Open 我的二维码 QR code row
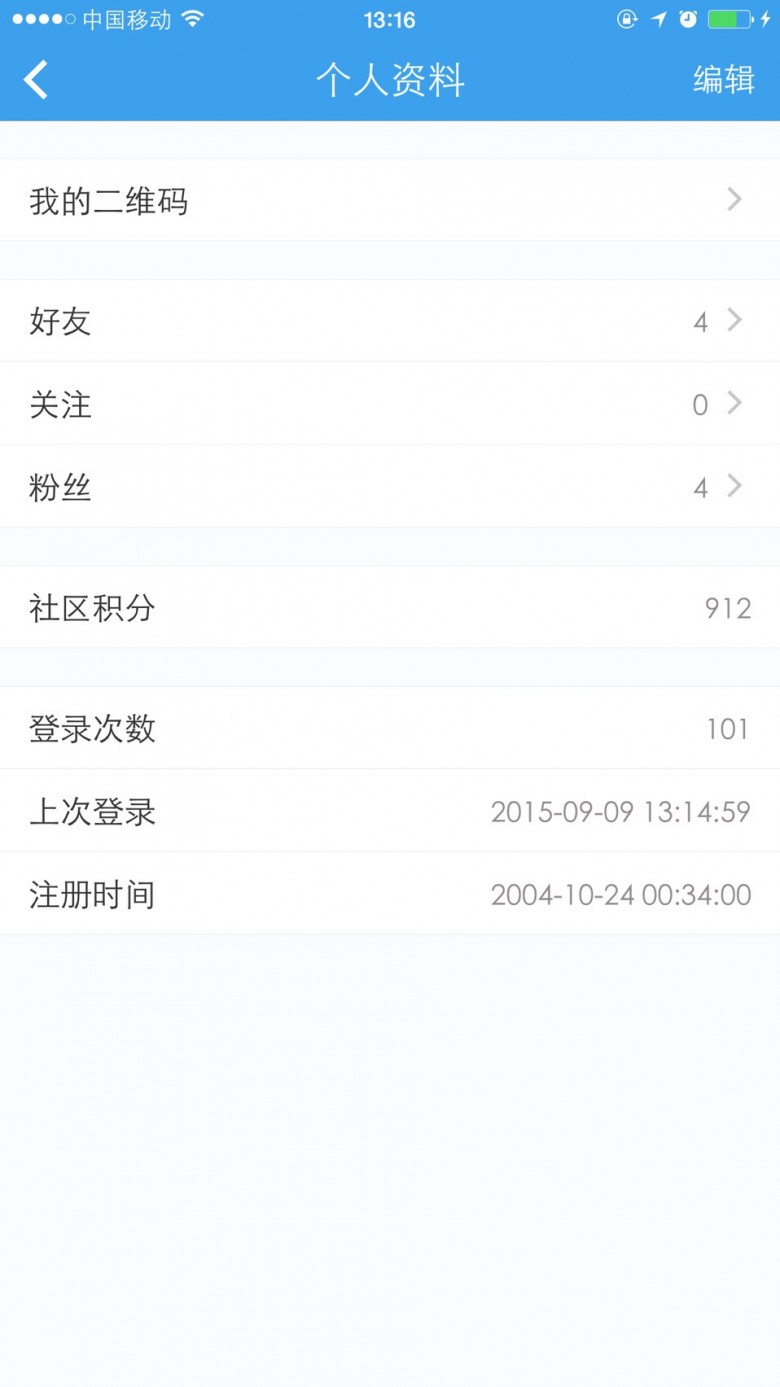 coord(390,200)
